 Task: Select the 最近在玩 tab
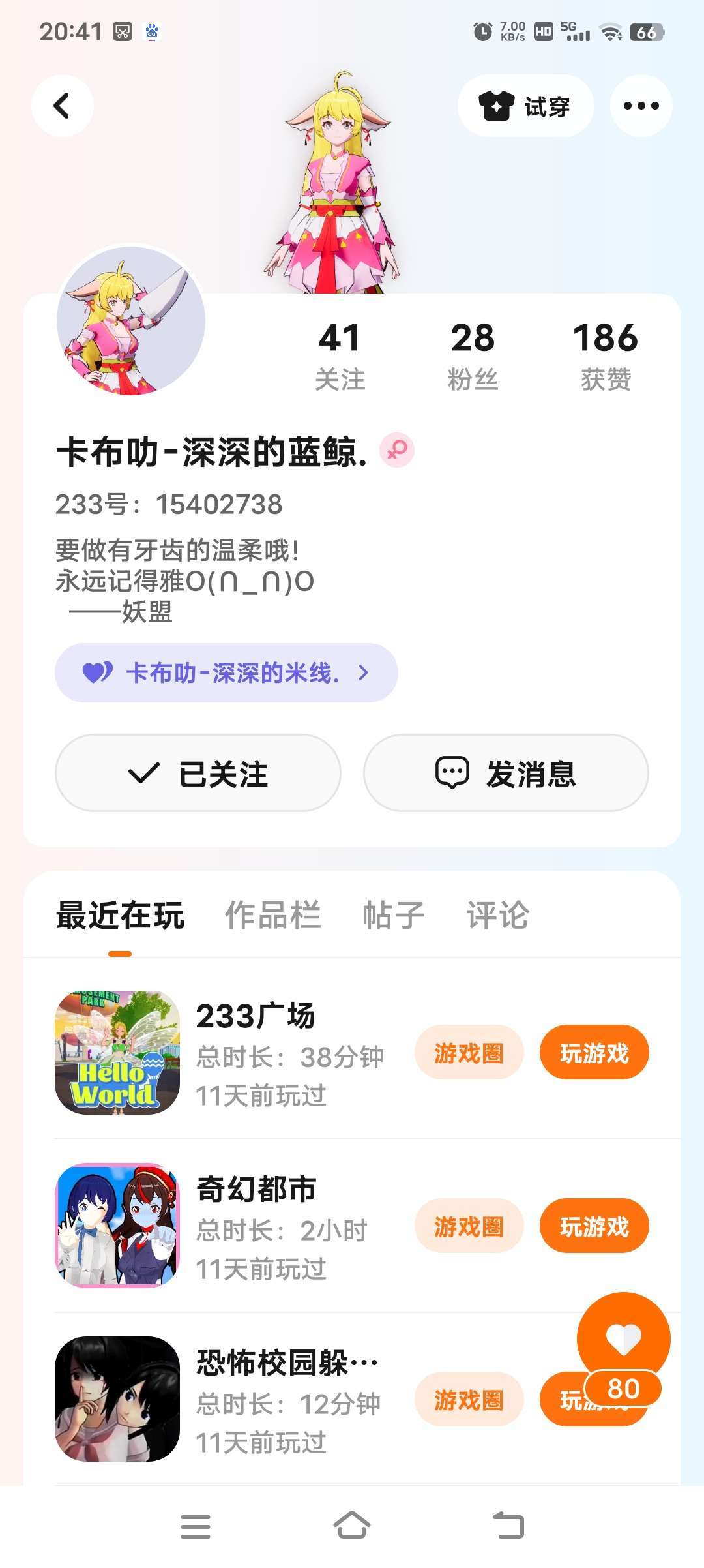(120, 915)
